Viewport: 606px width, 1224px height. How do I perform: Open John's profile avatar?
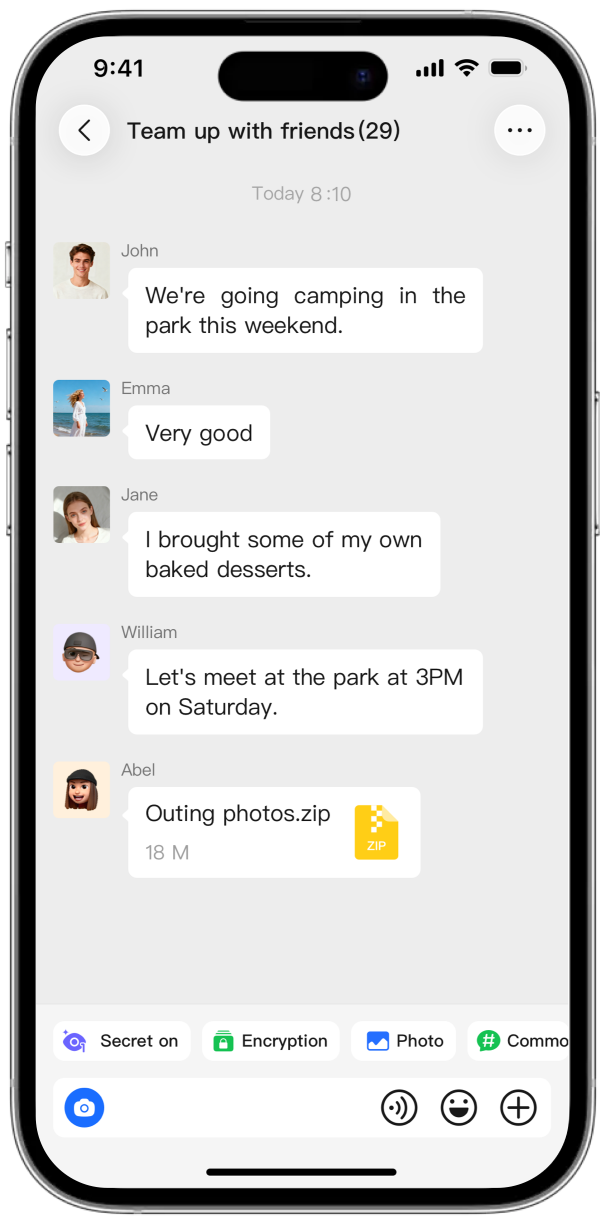(81, 270)
